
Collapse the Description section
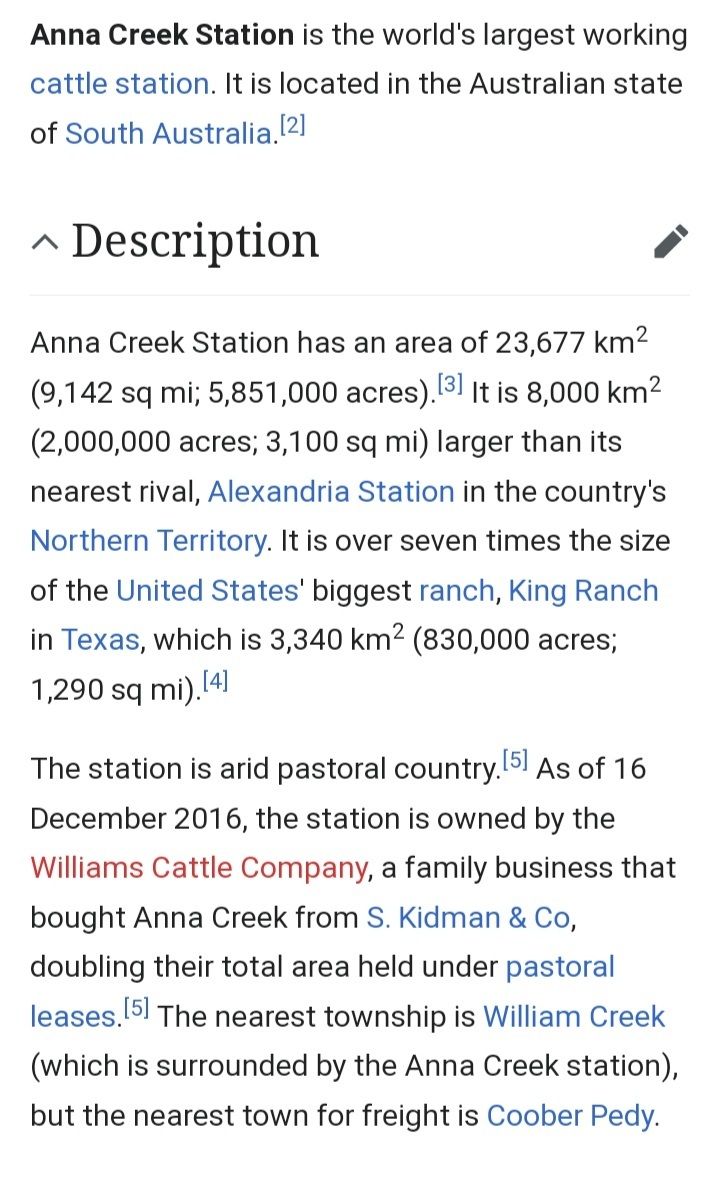(44, 243)
